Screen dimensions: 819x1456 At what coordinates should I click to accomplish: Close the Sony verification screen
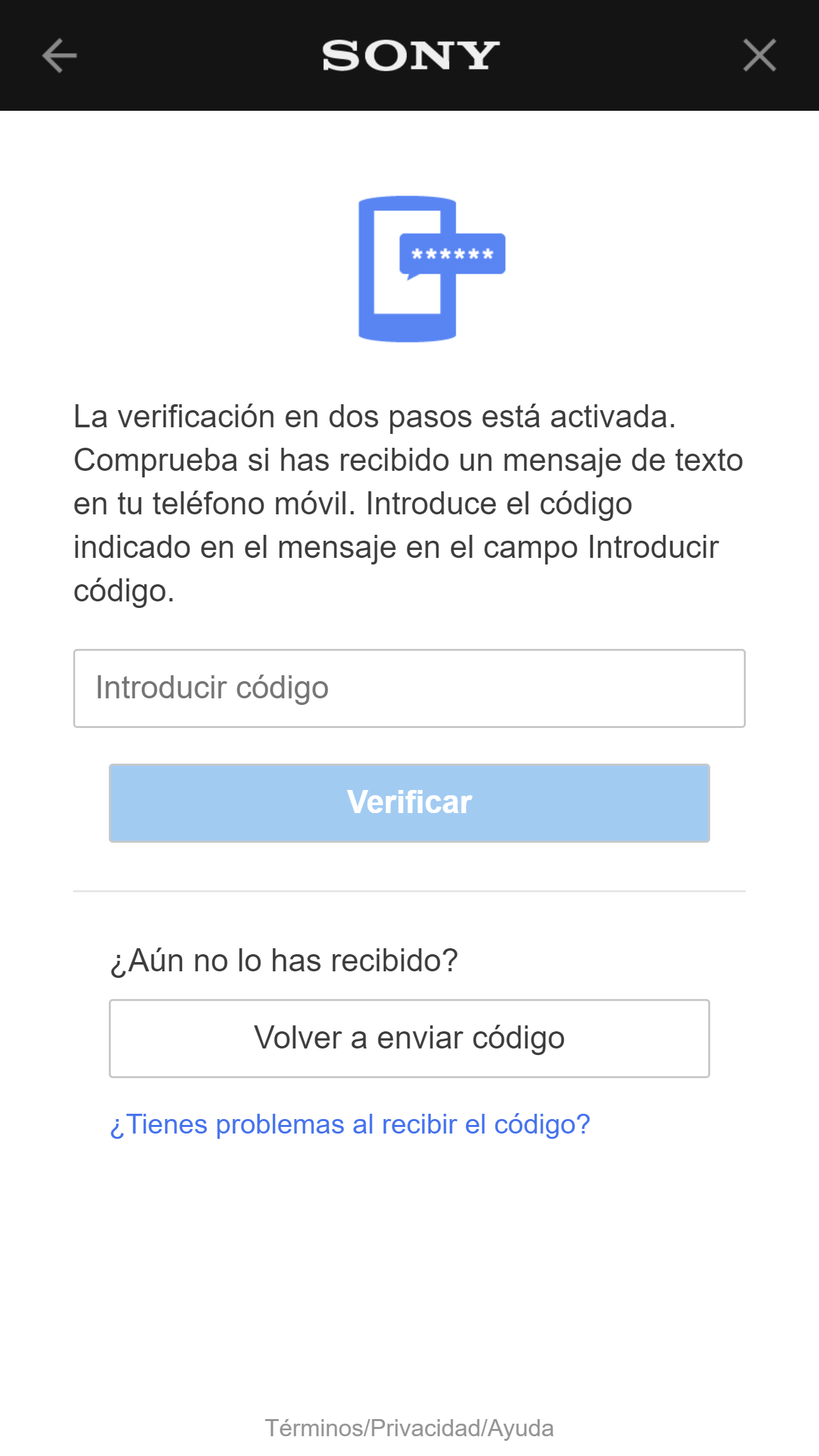(759, 55)
